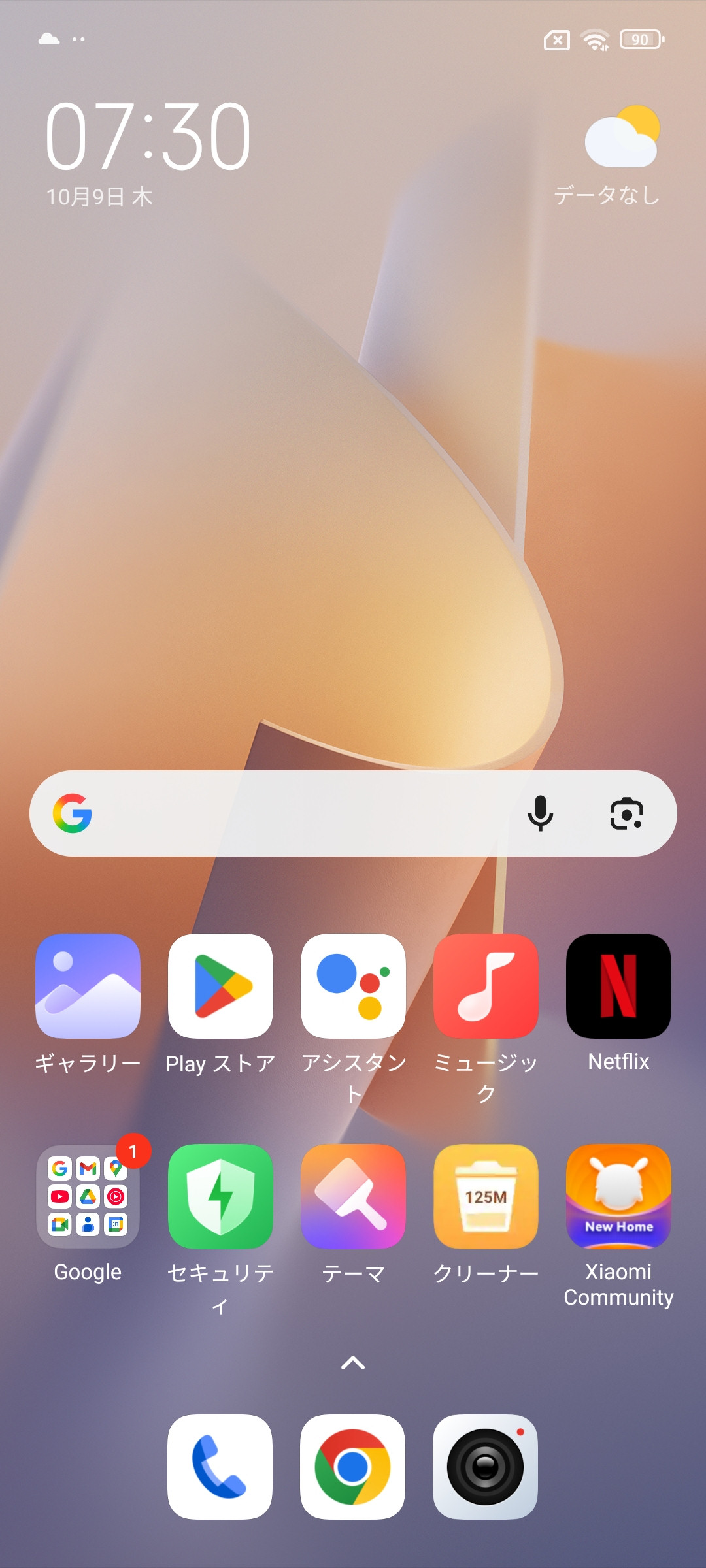706x1568 pixels.
Task: Open the セキュリティ security app
Action: pyautogui.click(x=220, y=1196)
